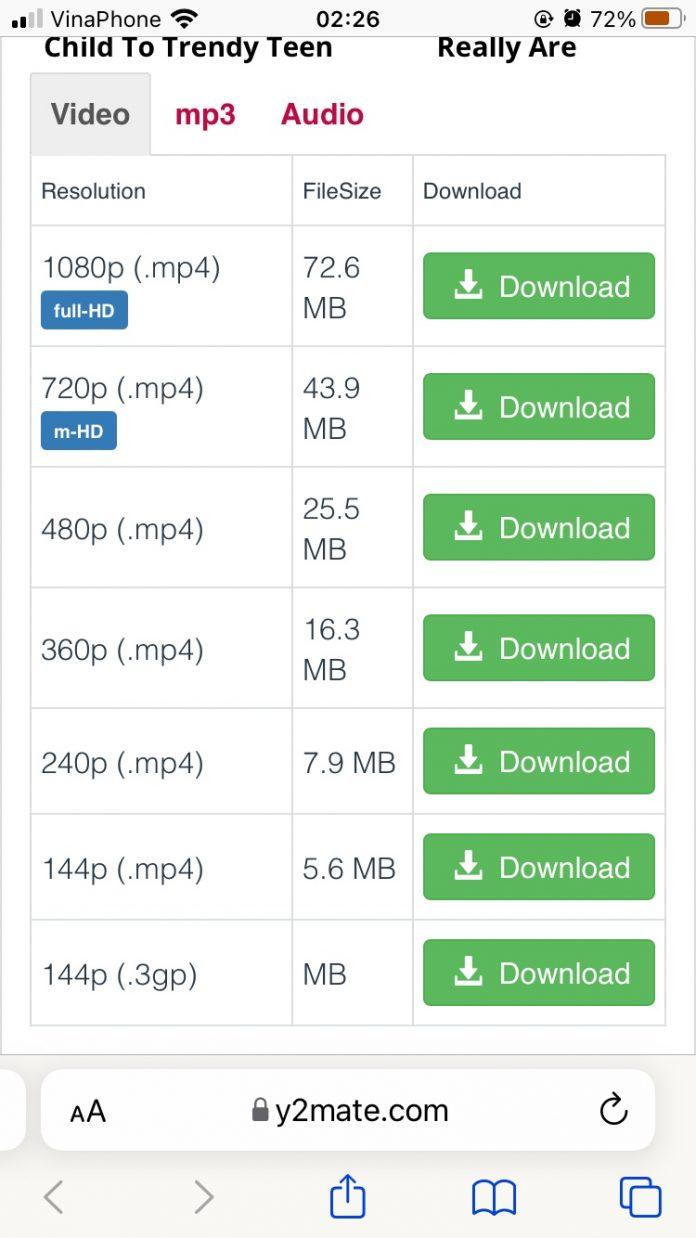The image size is (696, 1238).
Task: Download the 360p mp4 version
Action: coord(538,649)
